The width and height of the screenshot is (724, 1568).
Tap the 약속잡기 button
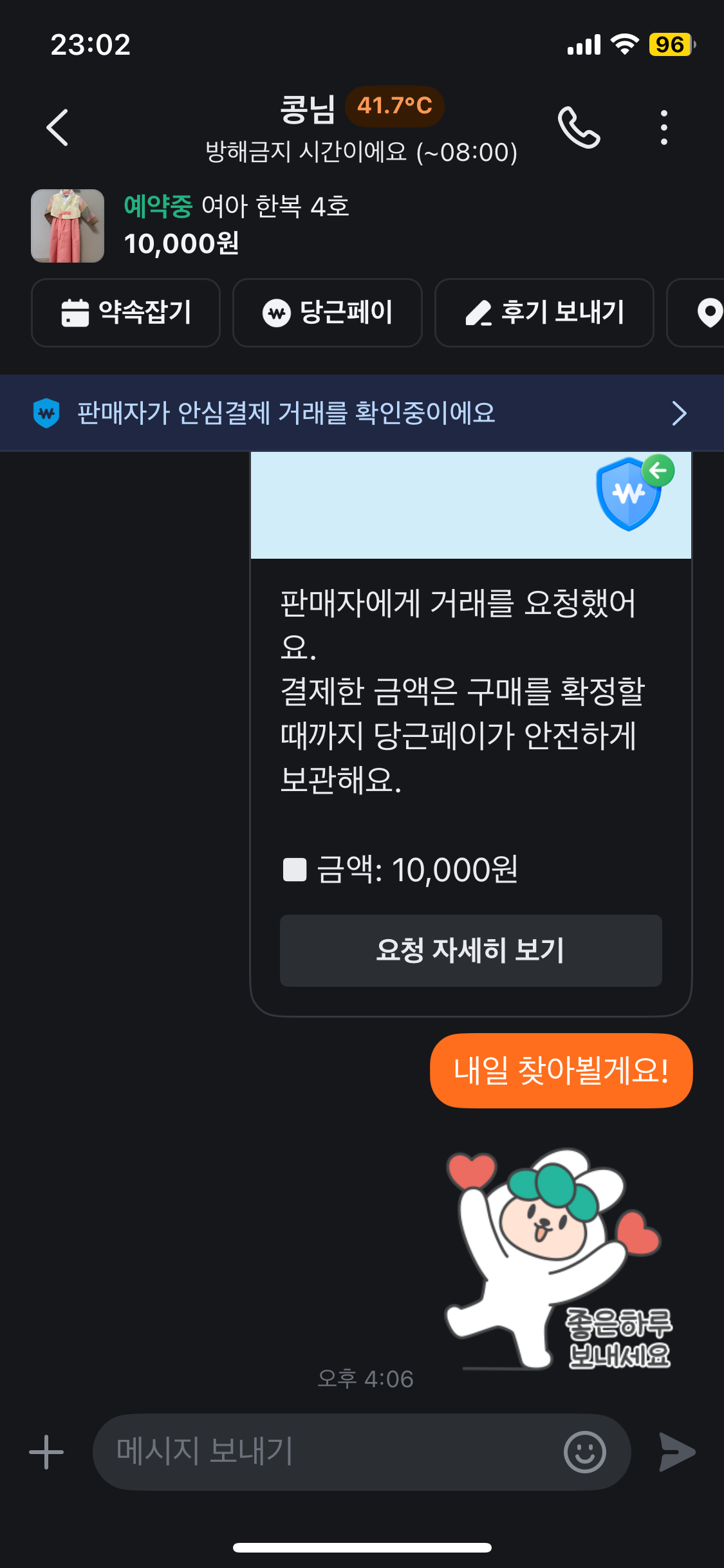pos(126,313)
